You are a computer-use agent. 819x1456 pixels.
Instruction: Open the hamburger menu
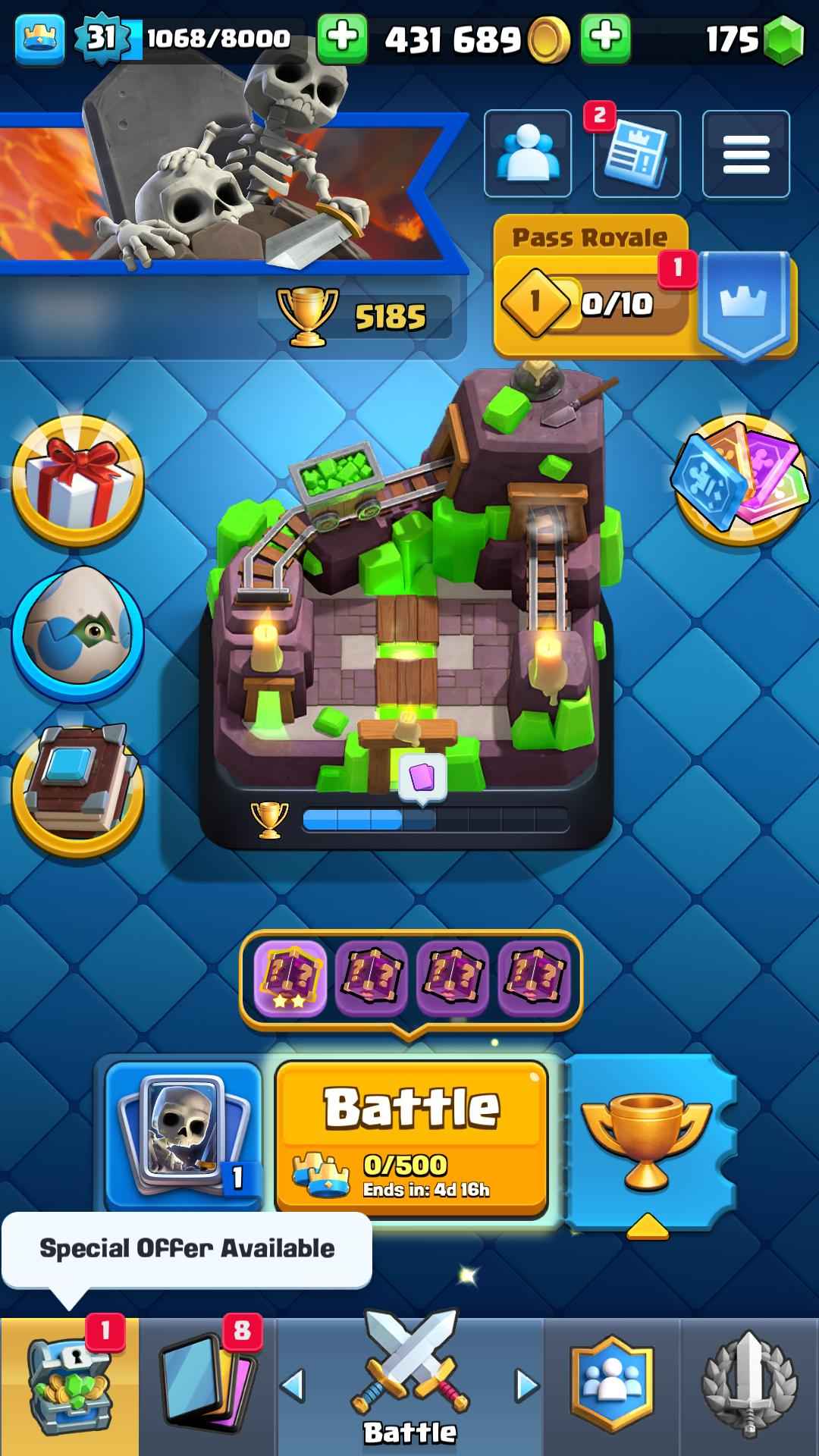click(x=746, y=154)
